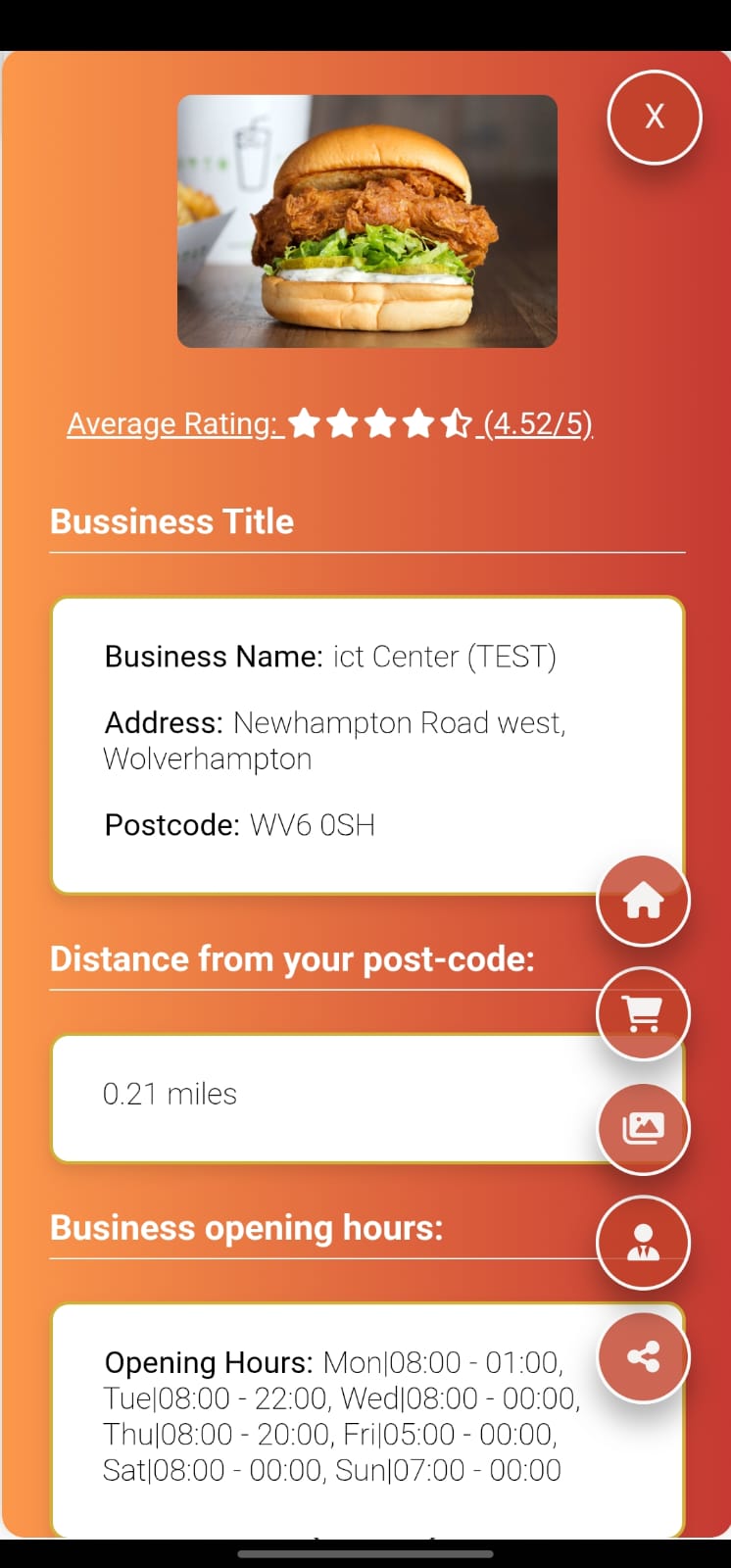731x1568 pixels.
Task: Open the business owner profile icon
Action: pyautogui.click(x=643, y=1242)
